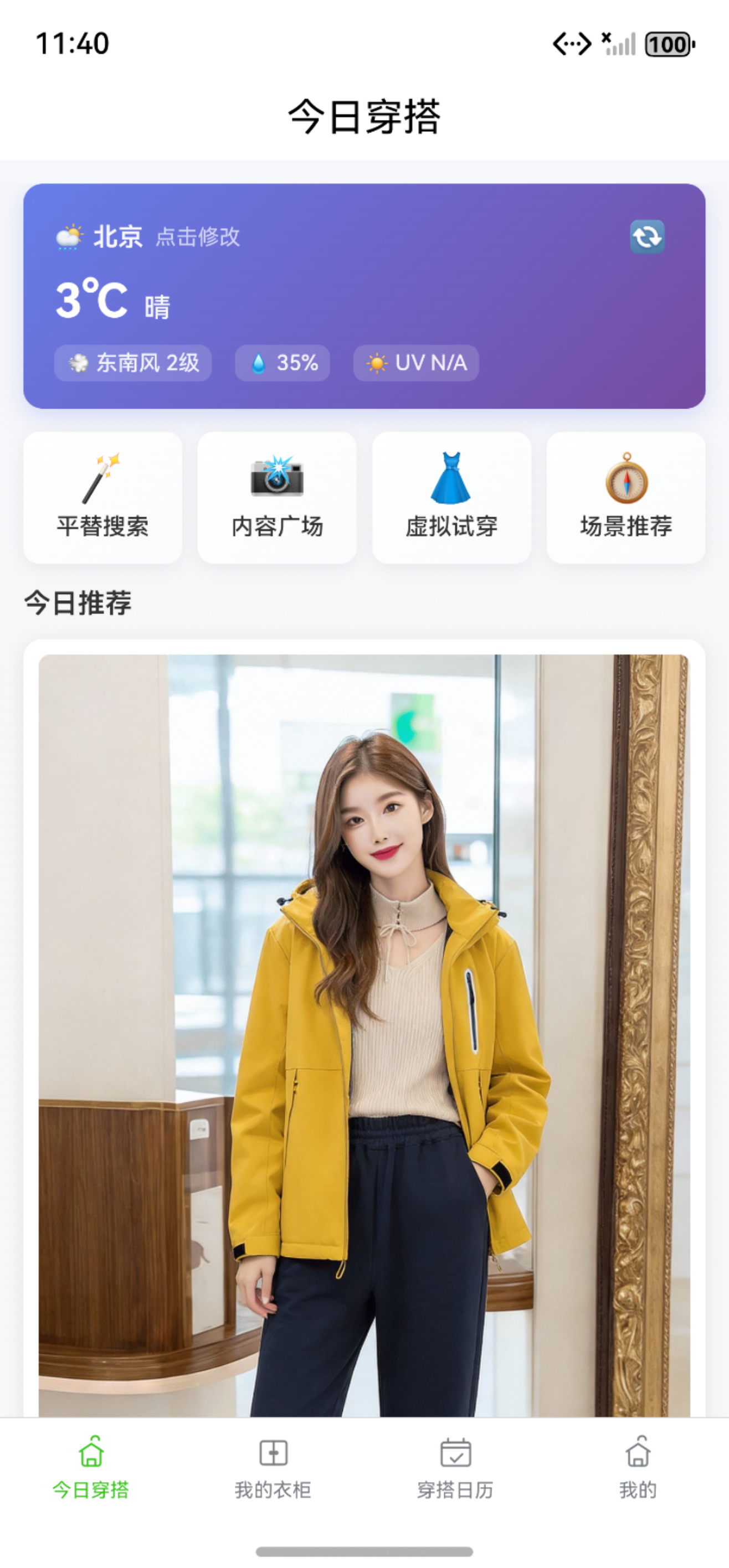Open the camera 内容广场 icon
The image size is (729, 1568).
click(x=276, y=480)
